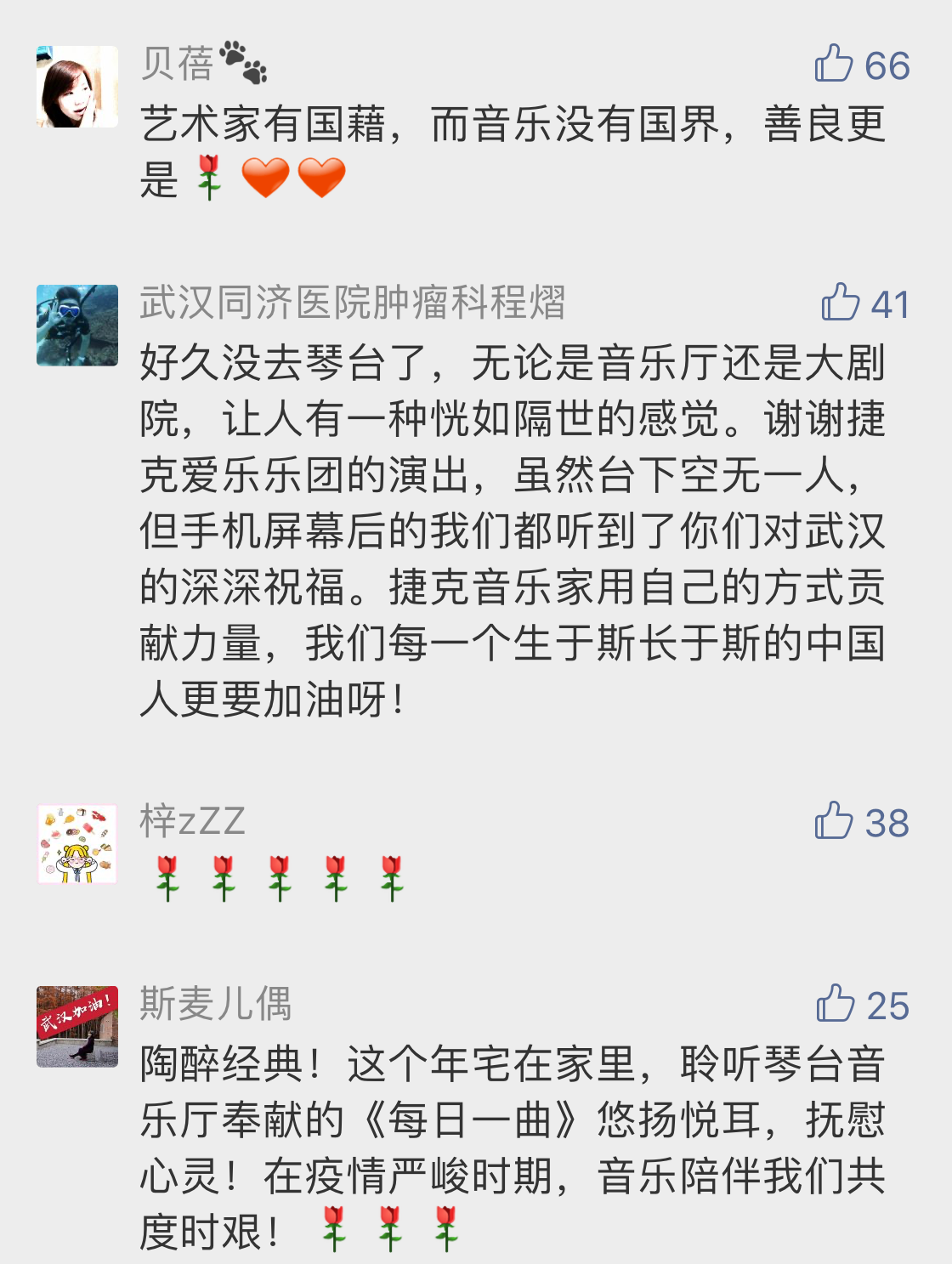Like 斯麦儿偶's comment with 25 likes

836,1004
